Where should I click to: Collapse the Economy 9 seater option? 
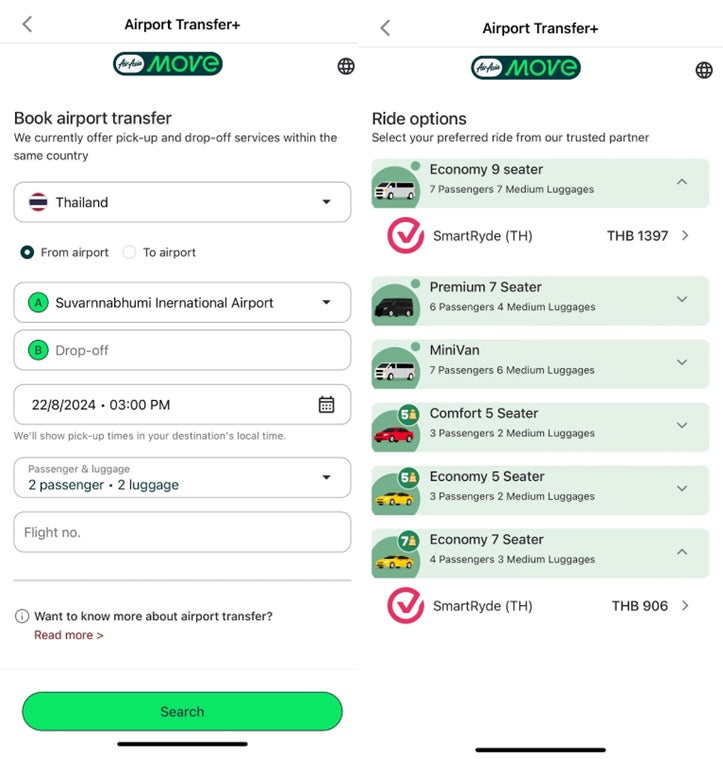click(x=540, y=183)
